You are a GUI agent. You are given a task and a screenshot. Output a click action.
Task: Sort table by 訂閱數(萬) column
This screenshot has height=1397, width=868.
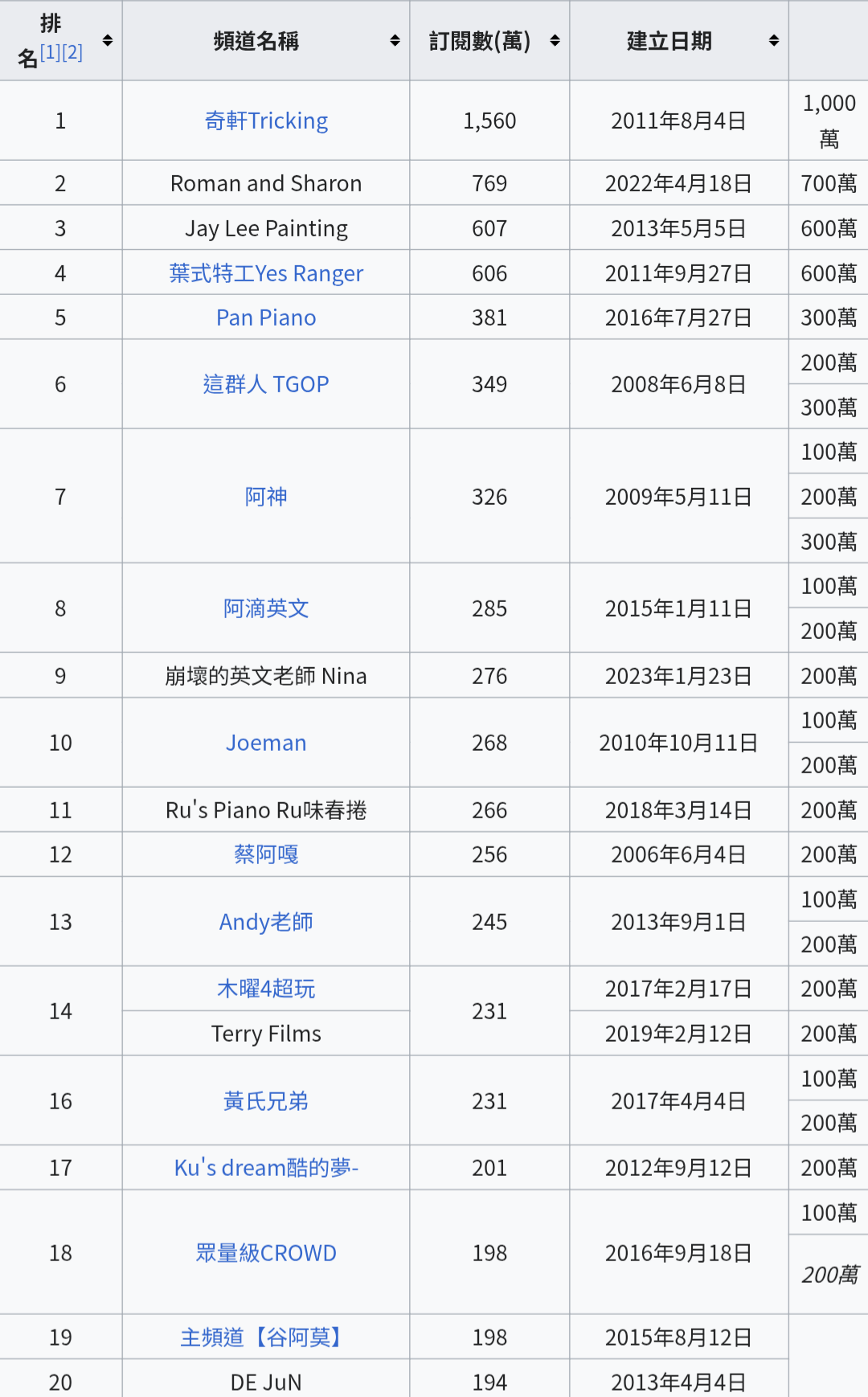pyautogui.click(x=555, y=41)
